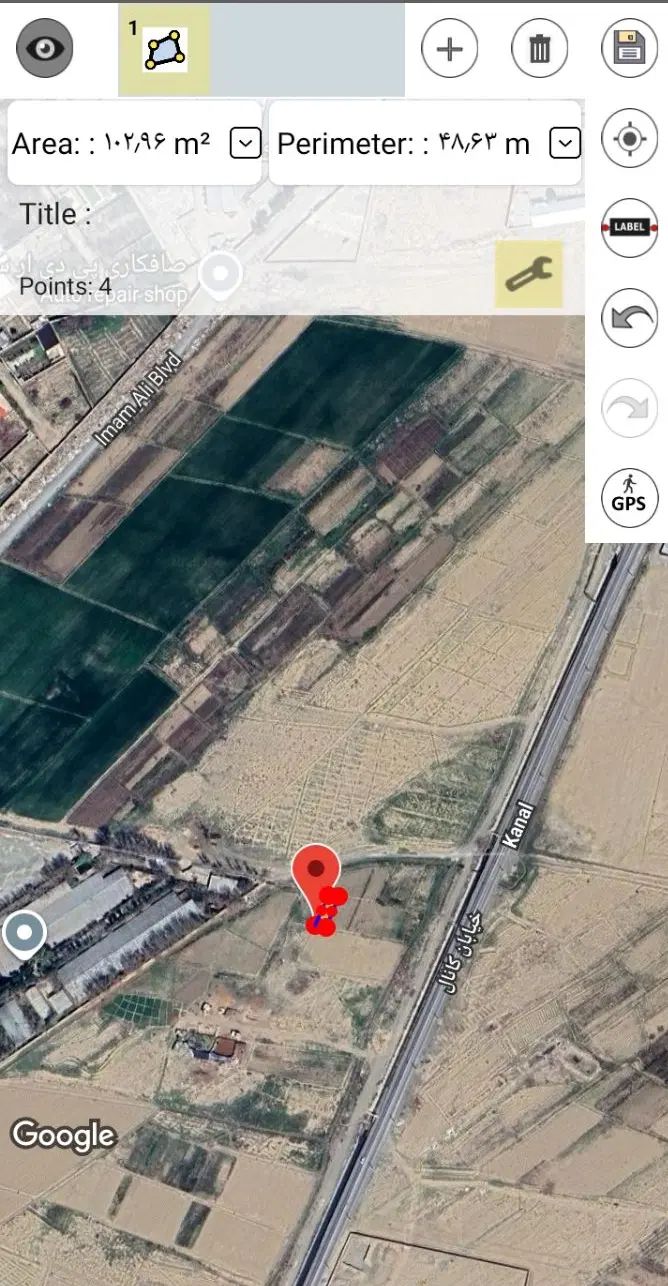
Task: Start GPS walking measurement
Action: click(x=629, y=497)
